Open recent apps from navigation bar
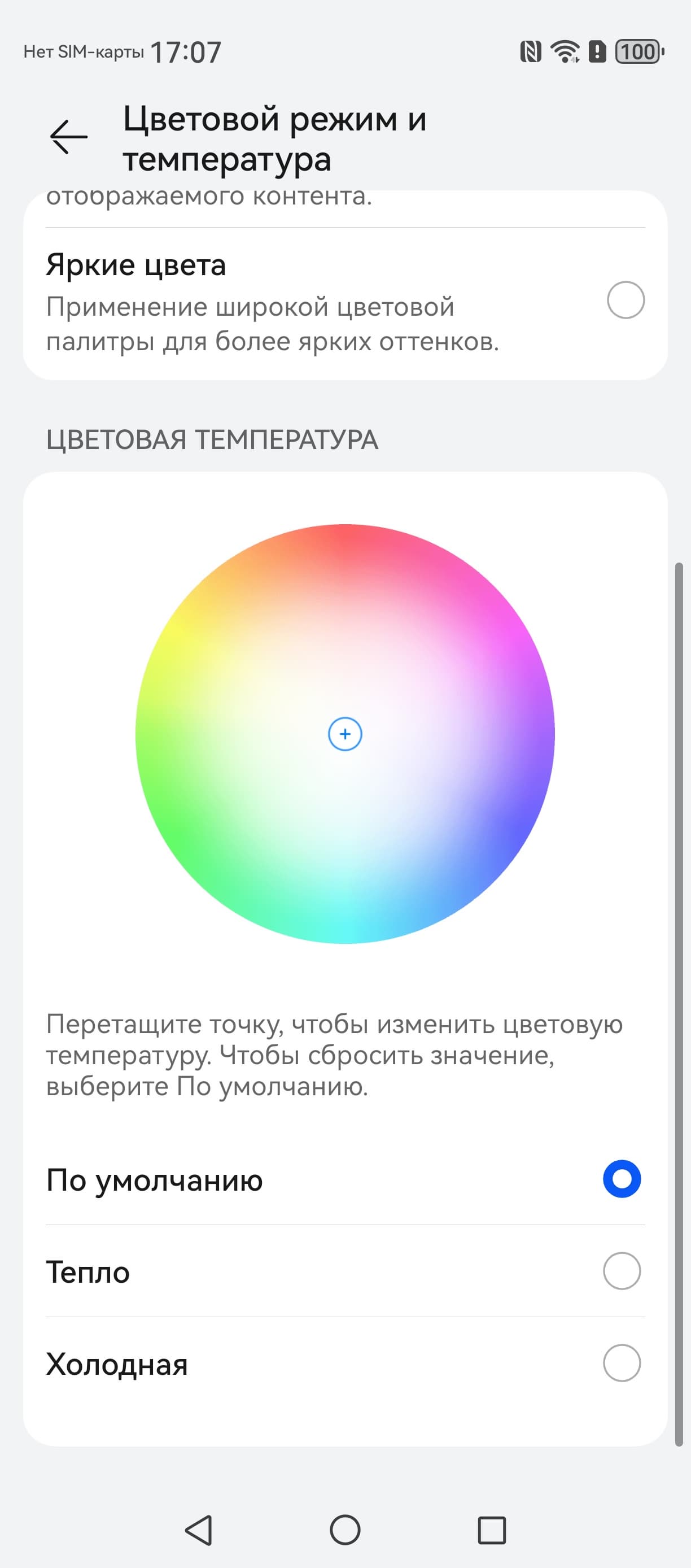Image resolution: width=691 pixels, height=1568 pixels. click(x=492, y=1530)
